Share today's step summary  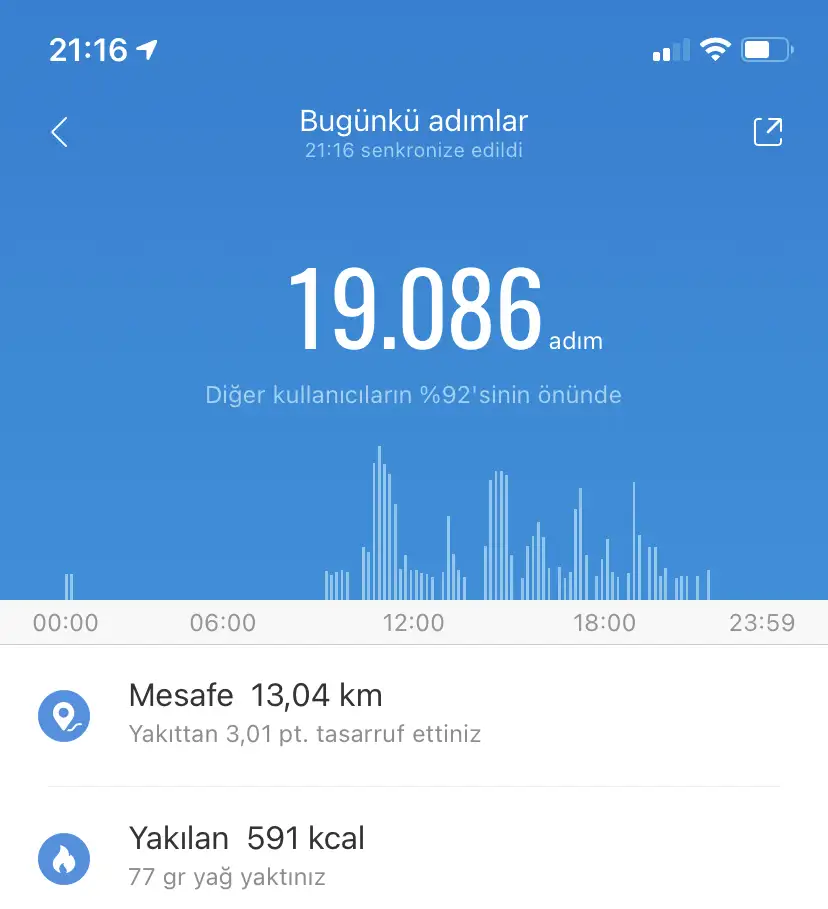[767, 132]
